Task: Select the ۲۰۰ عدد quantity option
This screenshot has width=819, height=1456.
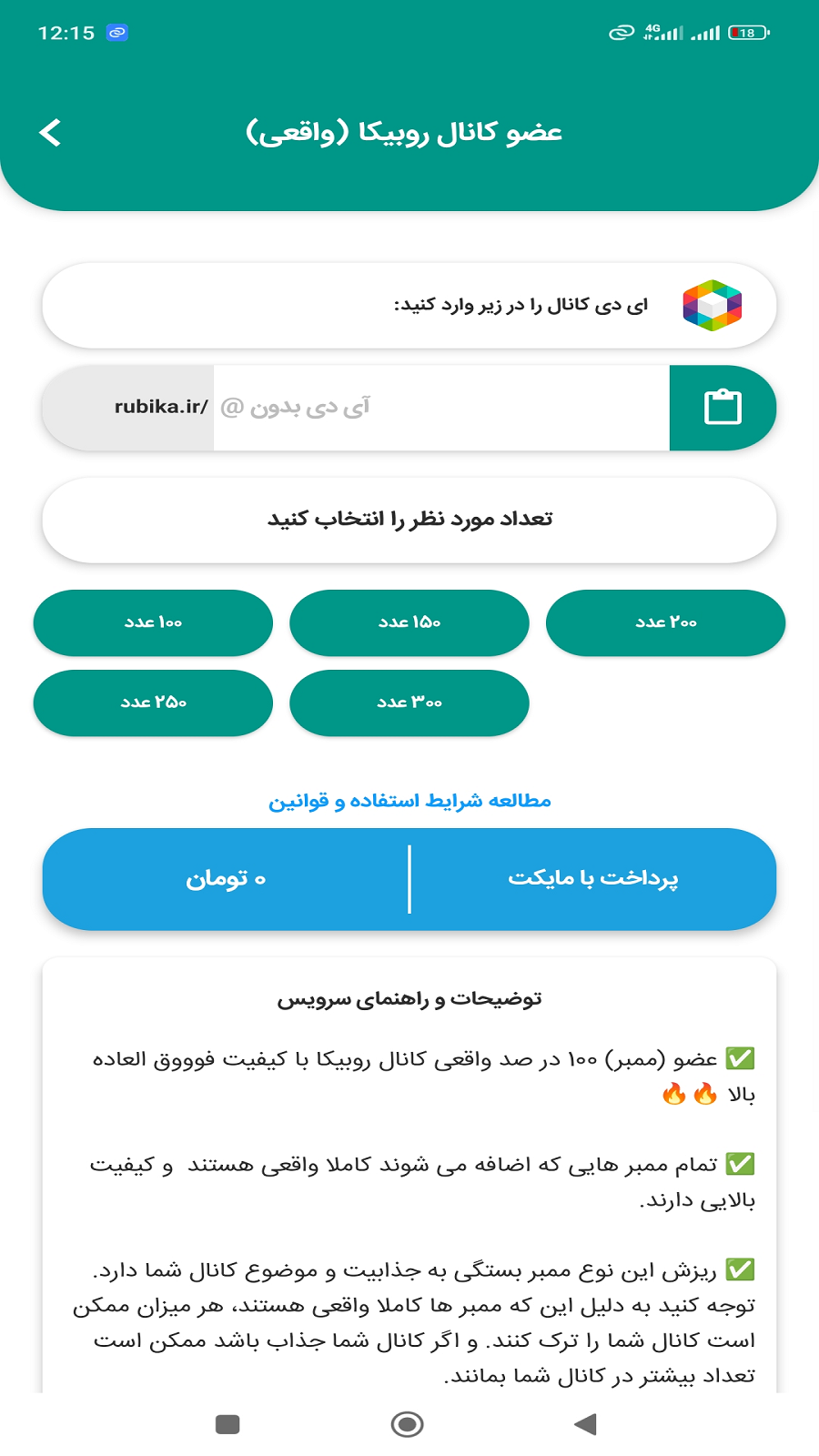Action: [x=666, y=622]
